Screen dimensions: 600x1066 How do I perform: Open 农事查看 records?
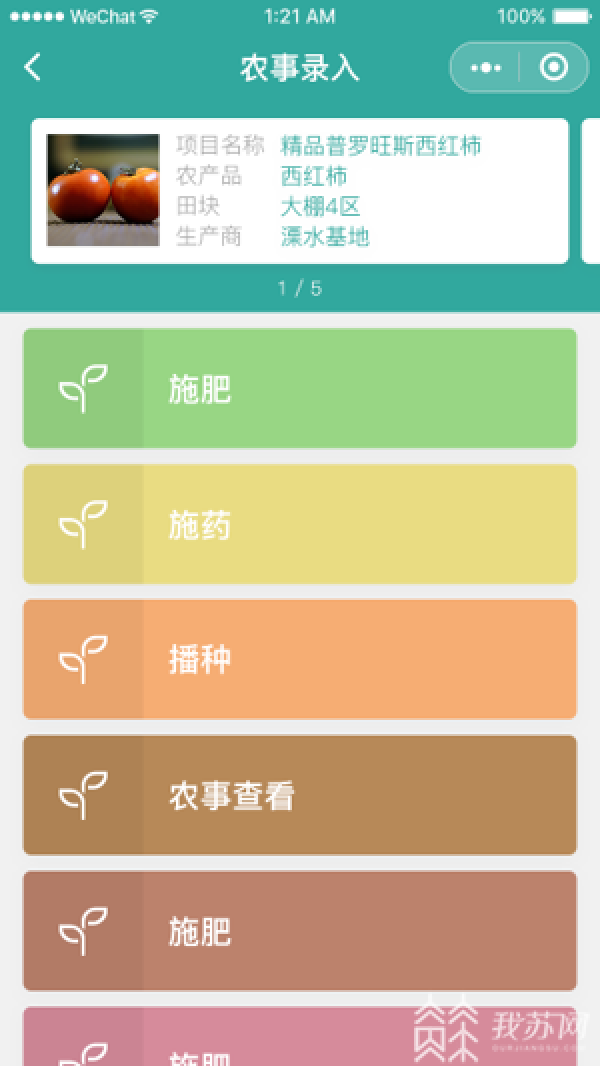300,795
